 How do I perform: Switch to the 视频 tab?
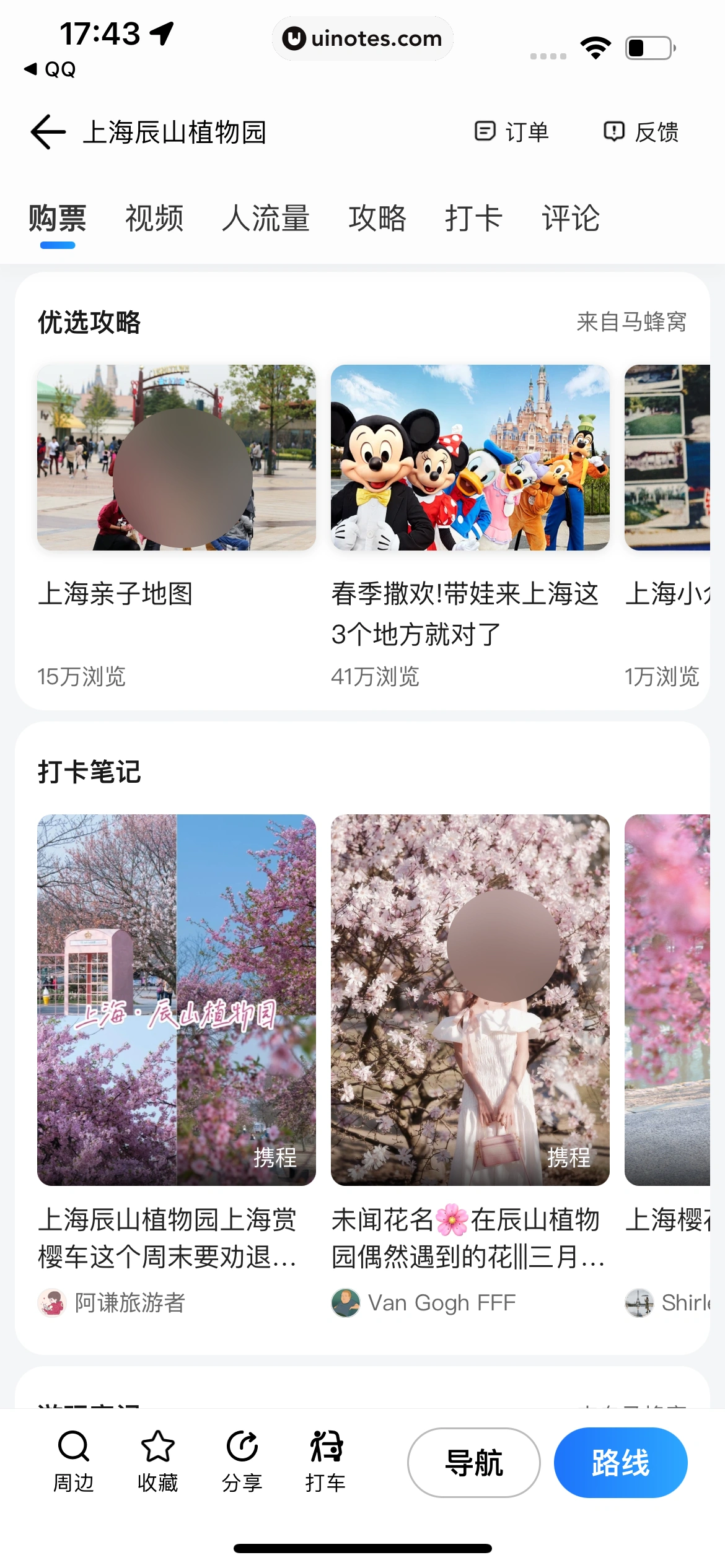tap(154, 218)
